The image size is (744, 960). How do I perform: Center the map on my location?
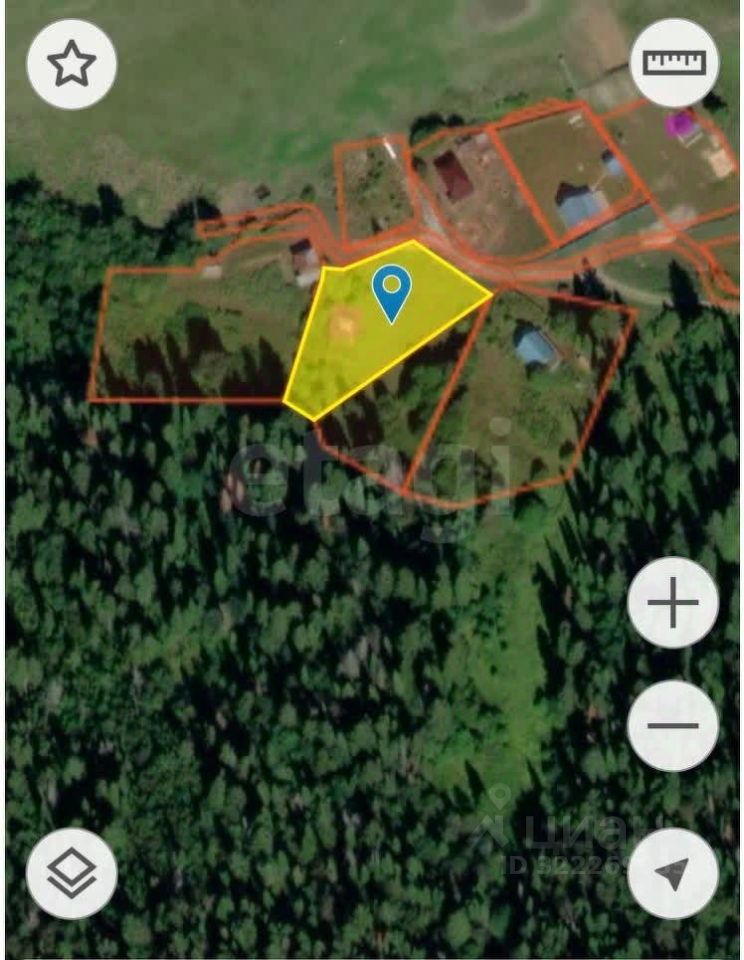pos(673,873)
